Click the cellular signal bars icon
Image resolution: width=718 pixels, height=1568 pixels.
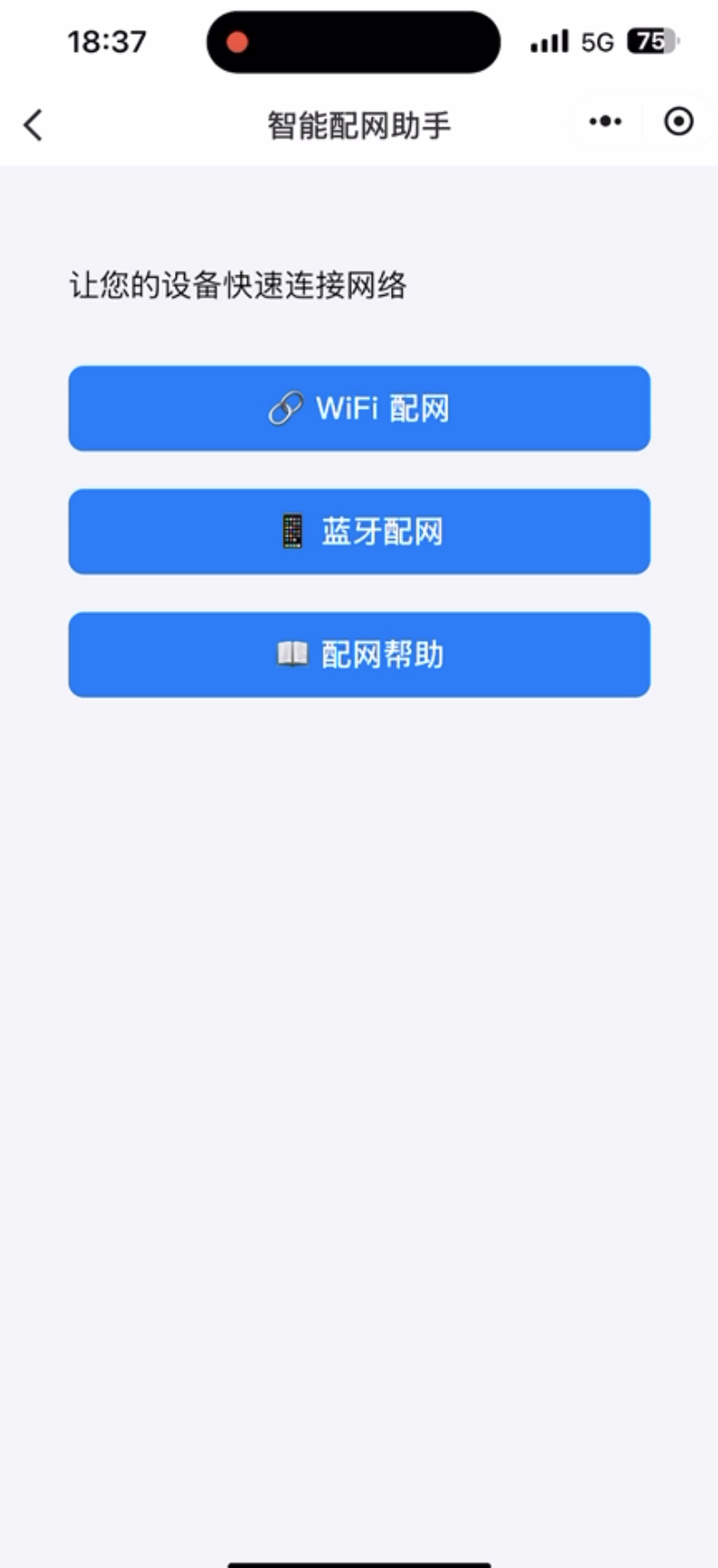549,41
